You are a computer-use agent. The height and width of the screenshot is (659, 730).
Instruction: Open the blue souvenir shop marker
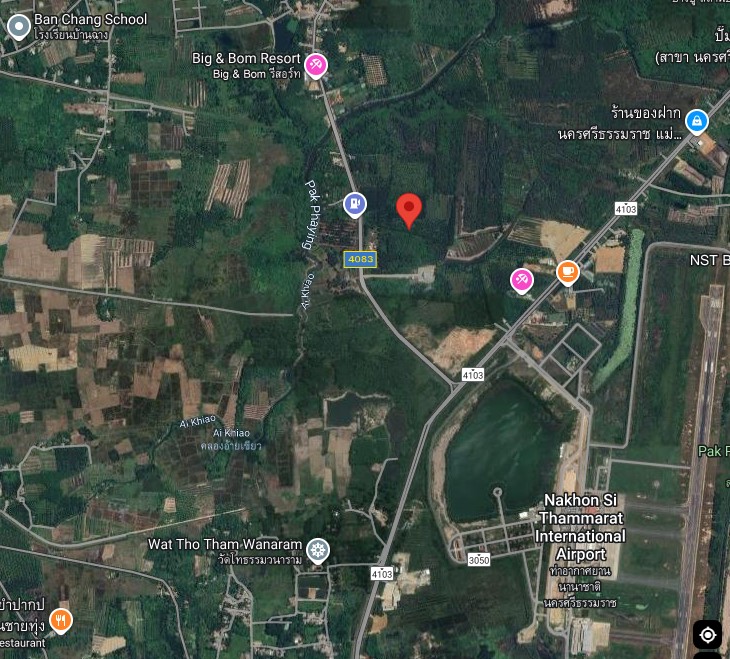click(x=697, y=122)
